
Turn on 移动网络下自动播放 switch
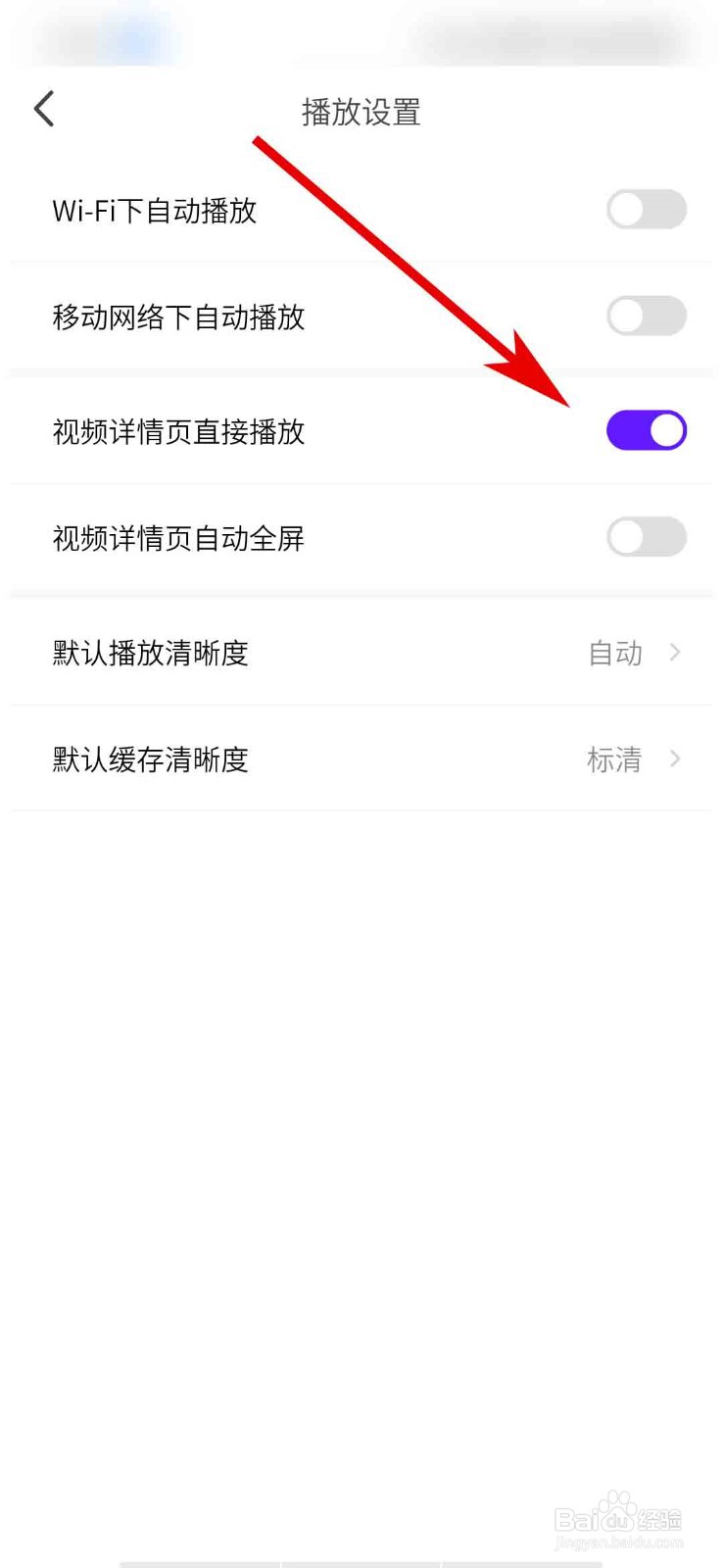647,316
